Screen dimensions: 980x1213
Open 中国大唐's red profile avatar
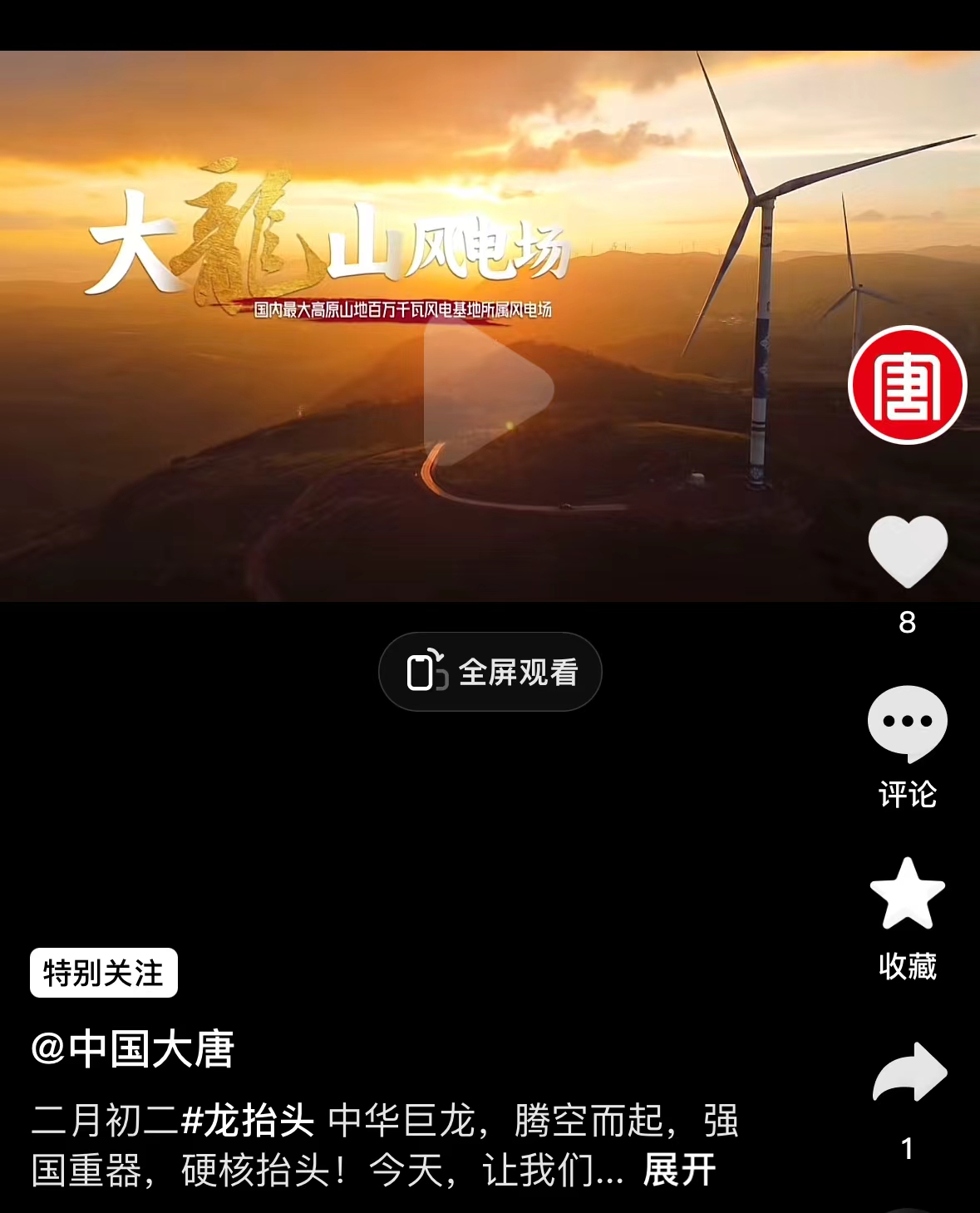tap(907, 385)
